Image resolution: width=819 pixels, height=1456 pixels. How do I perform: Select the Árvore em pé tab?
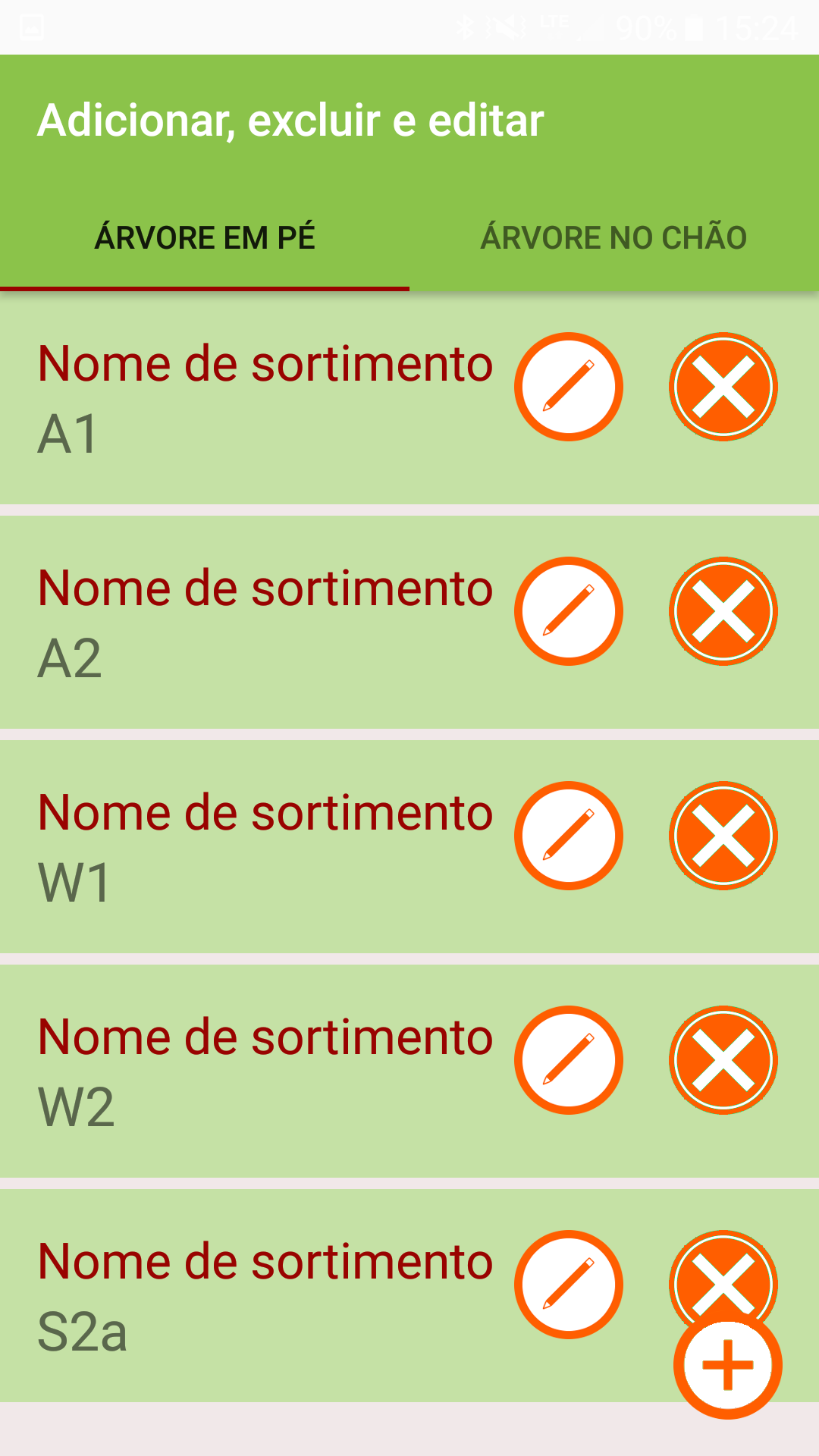click(x=205, y=238)
